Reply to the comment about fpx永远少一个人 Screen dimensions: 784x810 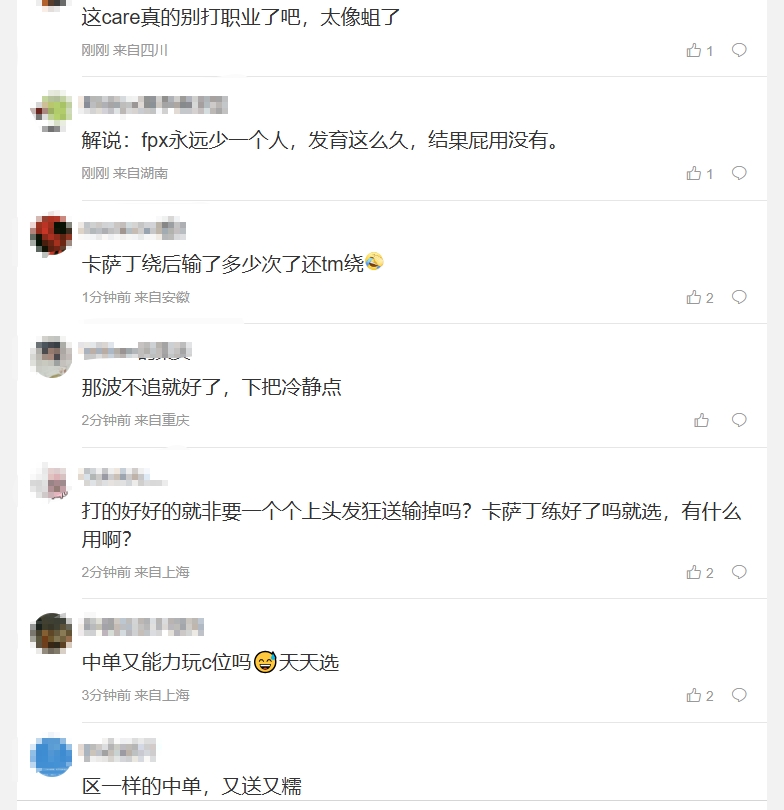739,173
